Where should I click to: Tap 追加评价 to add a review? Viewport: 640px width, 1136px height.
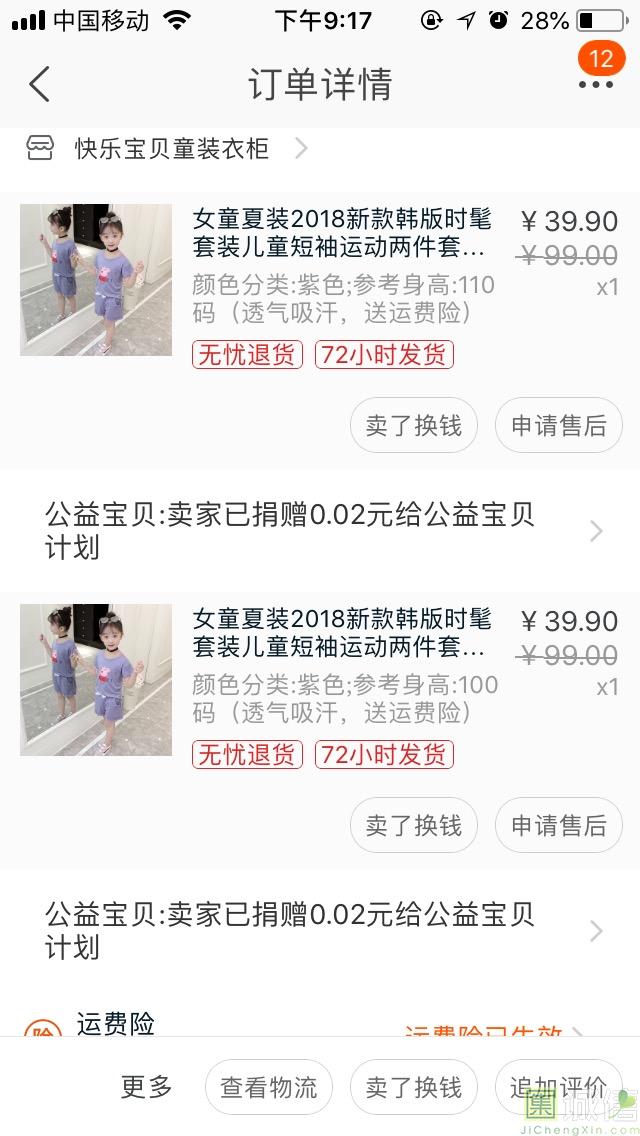[x=558, y=1087]
